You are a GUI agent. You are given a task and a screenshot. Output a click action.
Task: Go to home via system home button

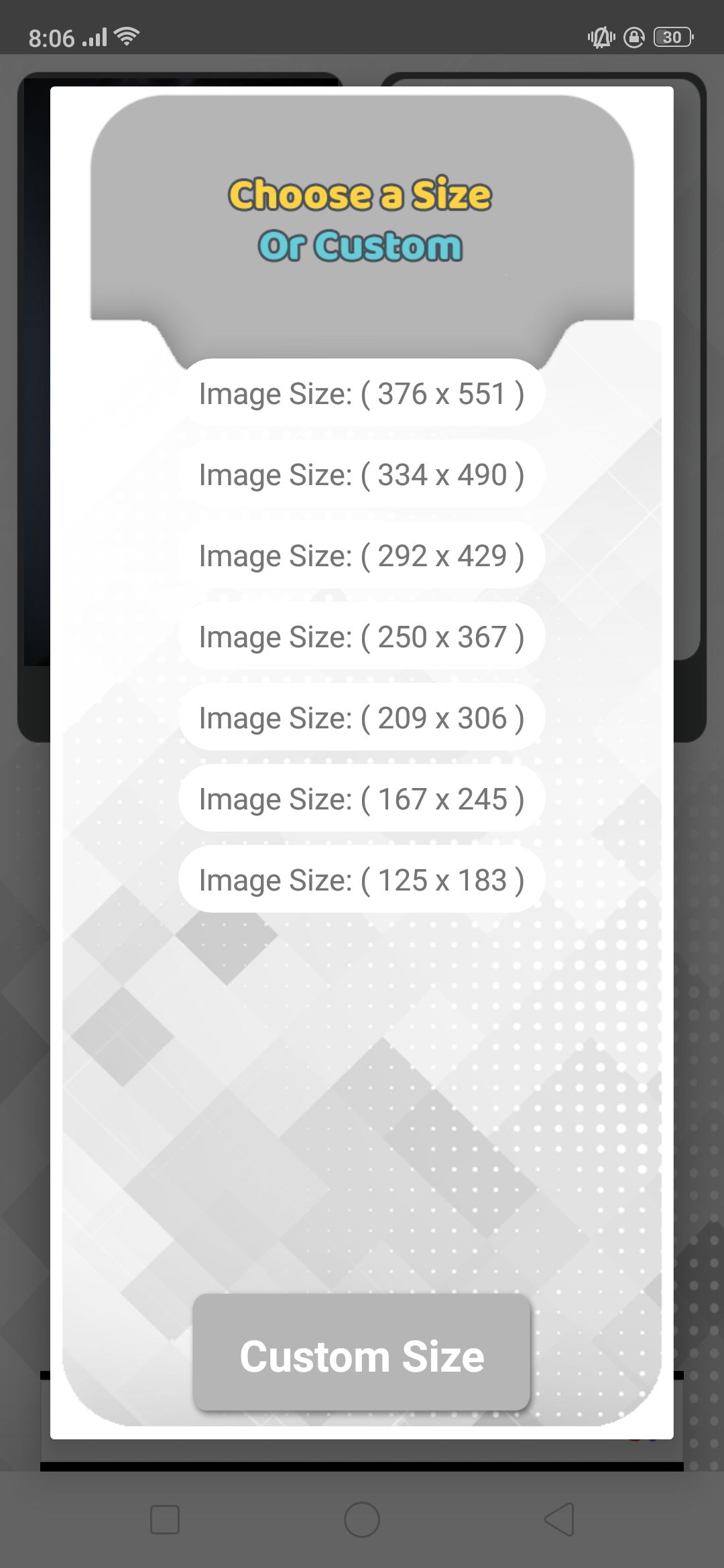point(361,1518)
